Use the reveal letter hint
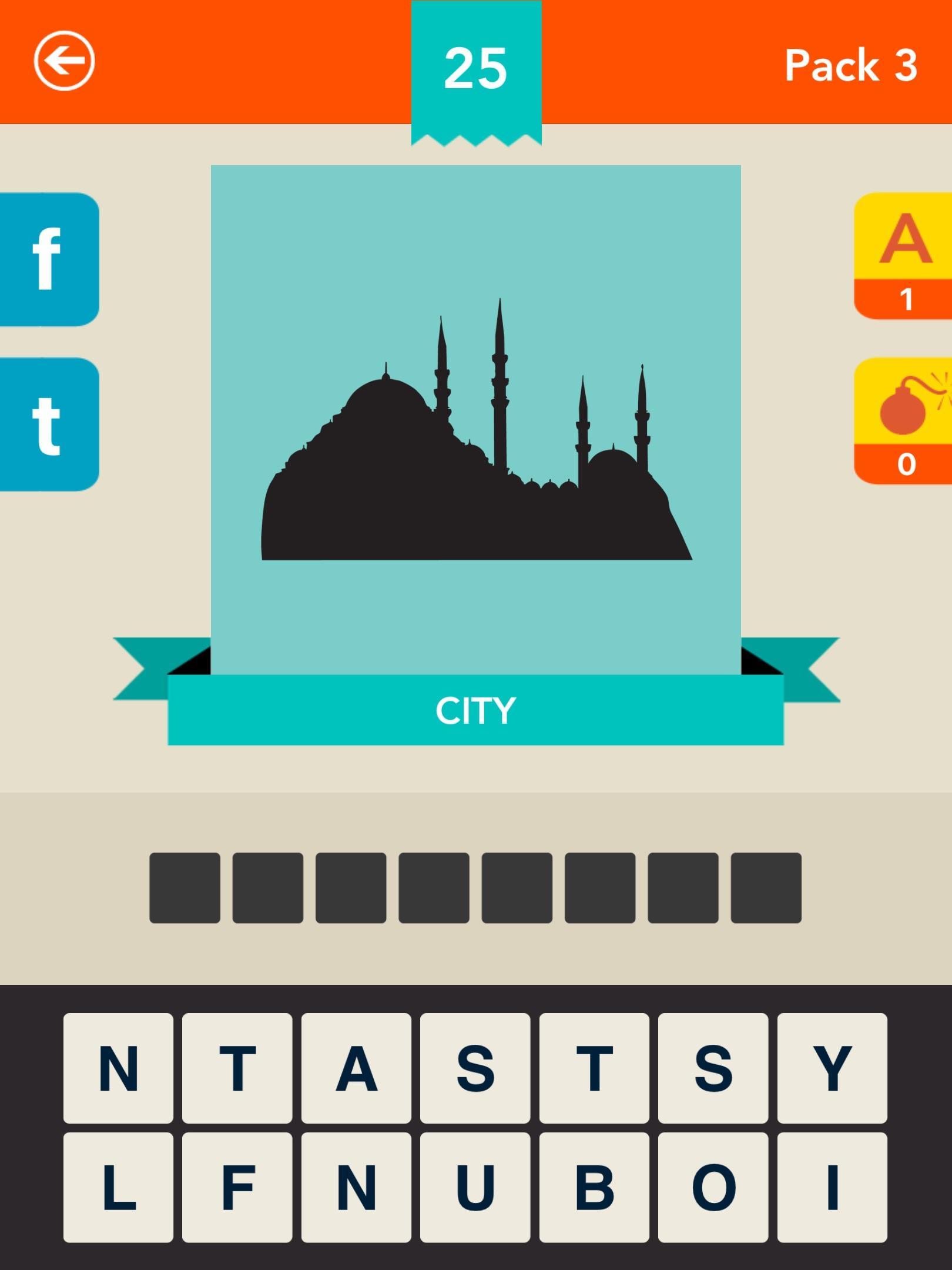The height and width of the screenshot is (1270, 952). click(904, 256)
